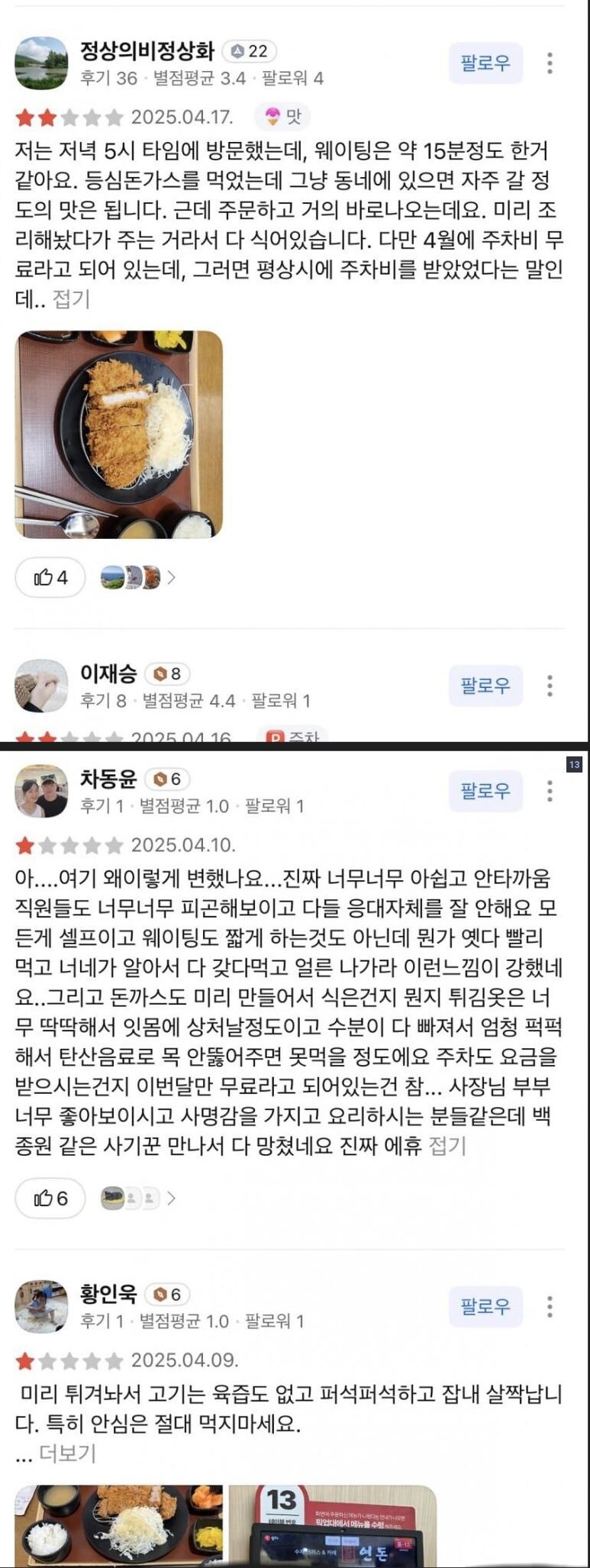This screenshot has height=1568, width=590.
Task: Like 정상의비정상화's review with 4 likes
Action: point(50,577)
